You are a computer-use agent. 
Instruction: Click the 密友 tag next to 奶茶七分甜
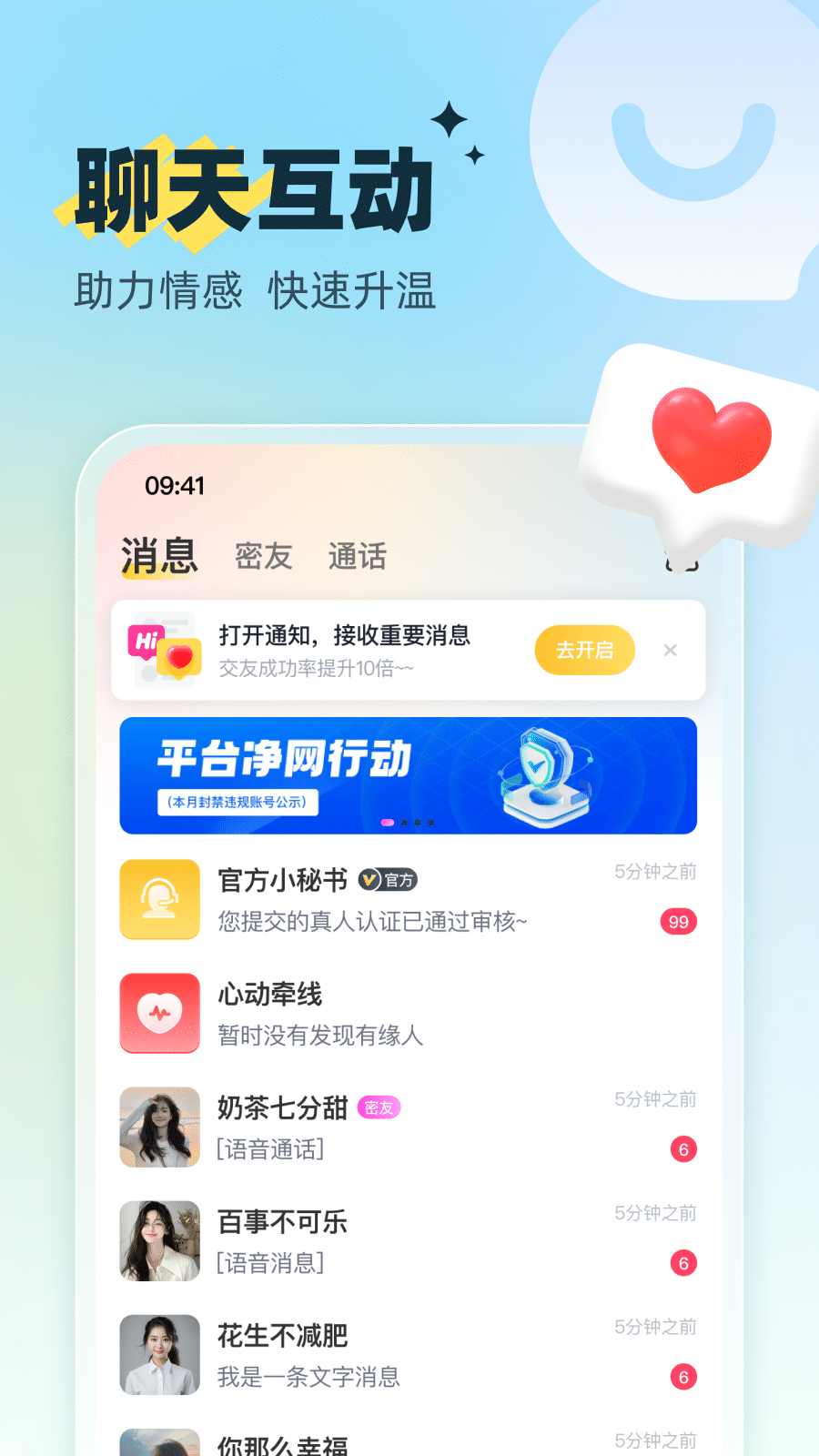click(x=379, y=1108)
